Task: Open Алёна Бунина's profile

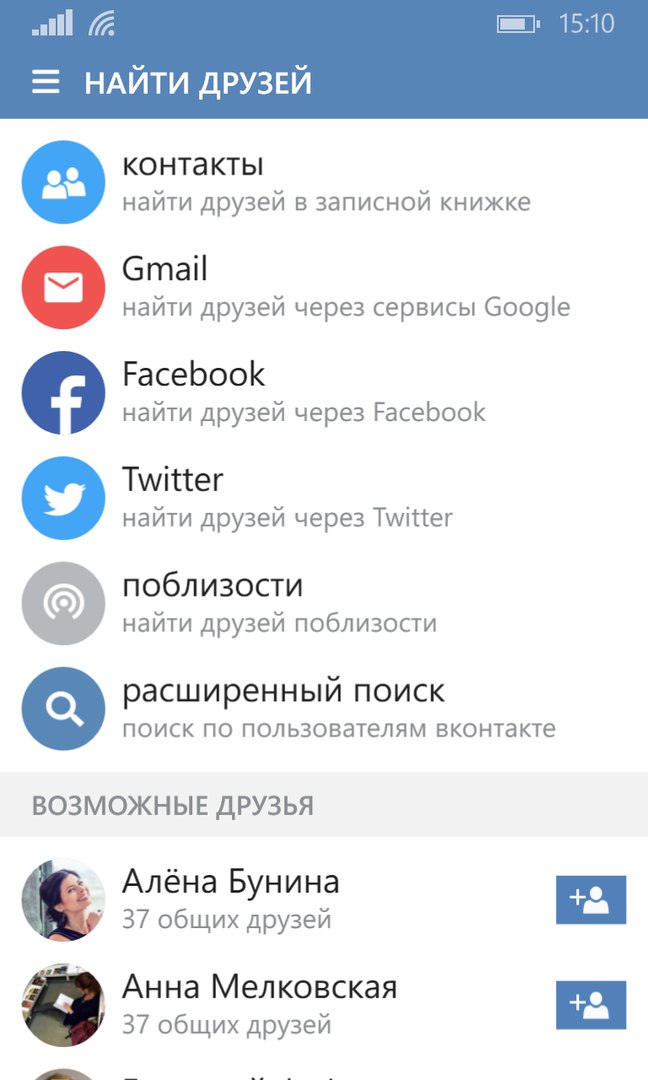Action: coord(275,900)
